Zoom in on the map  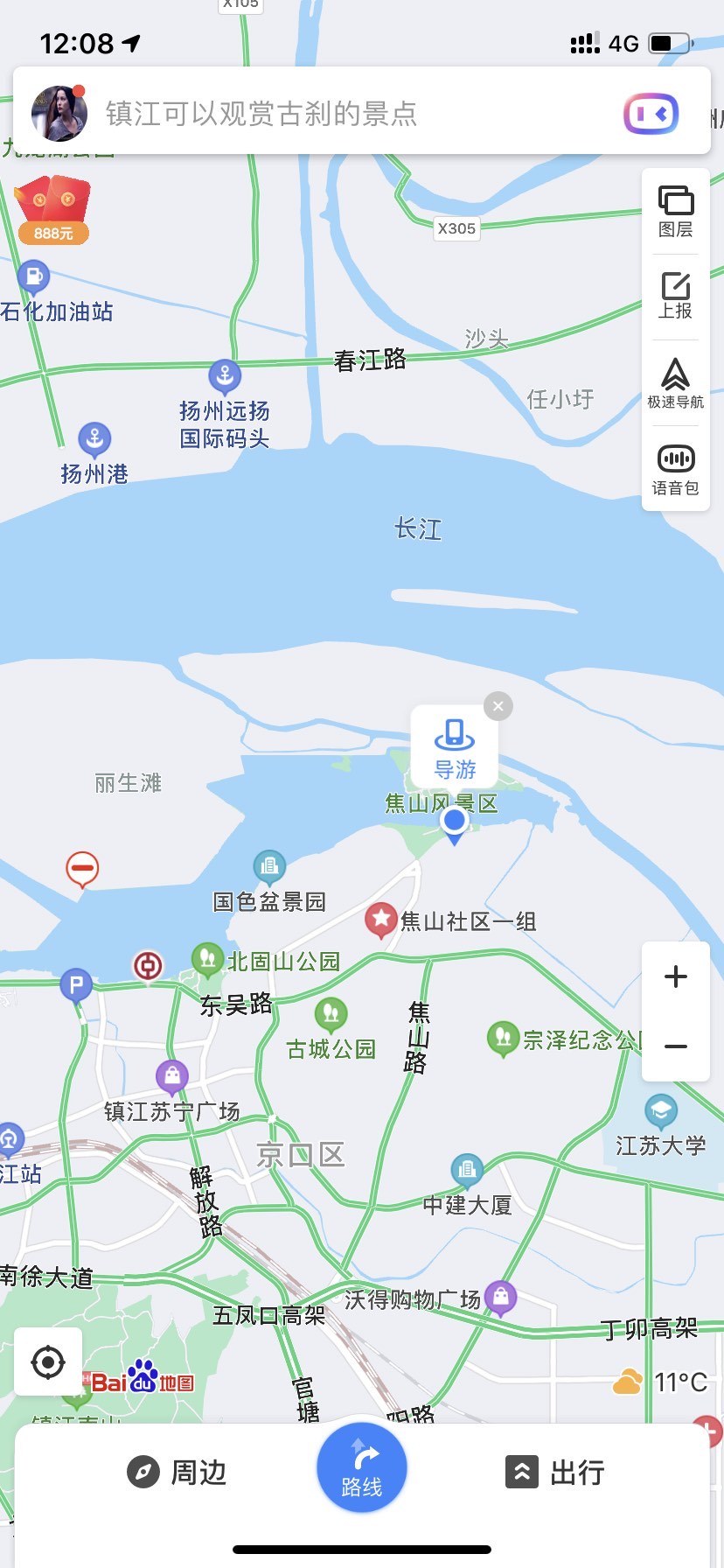pyautogui.click(x=676, y=976)
